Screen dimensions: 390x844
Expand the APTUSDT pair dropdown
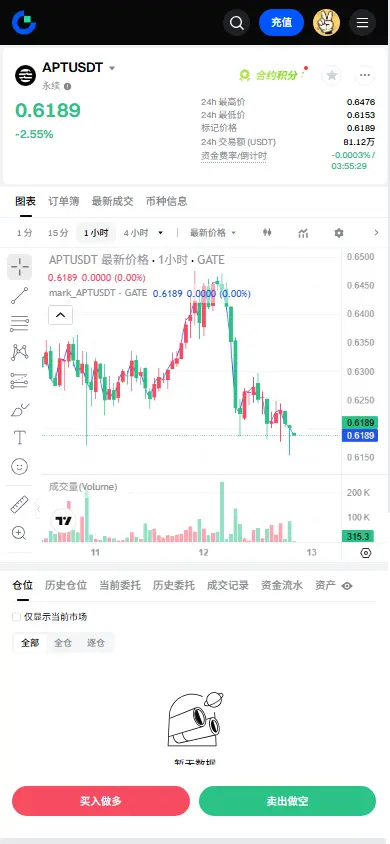click(112, 68)
